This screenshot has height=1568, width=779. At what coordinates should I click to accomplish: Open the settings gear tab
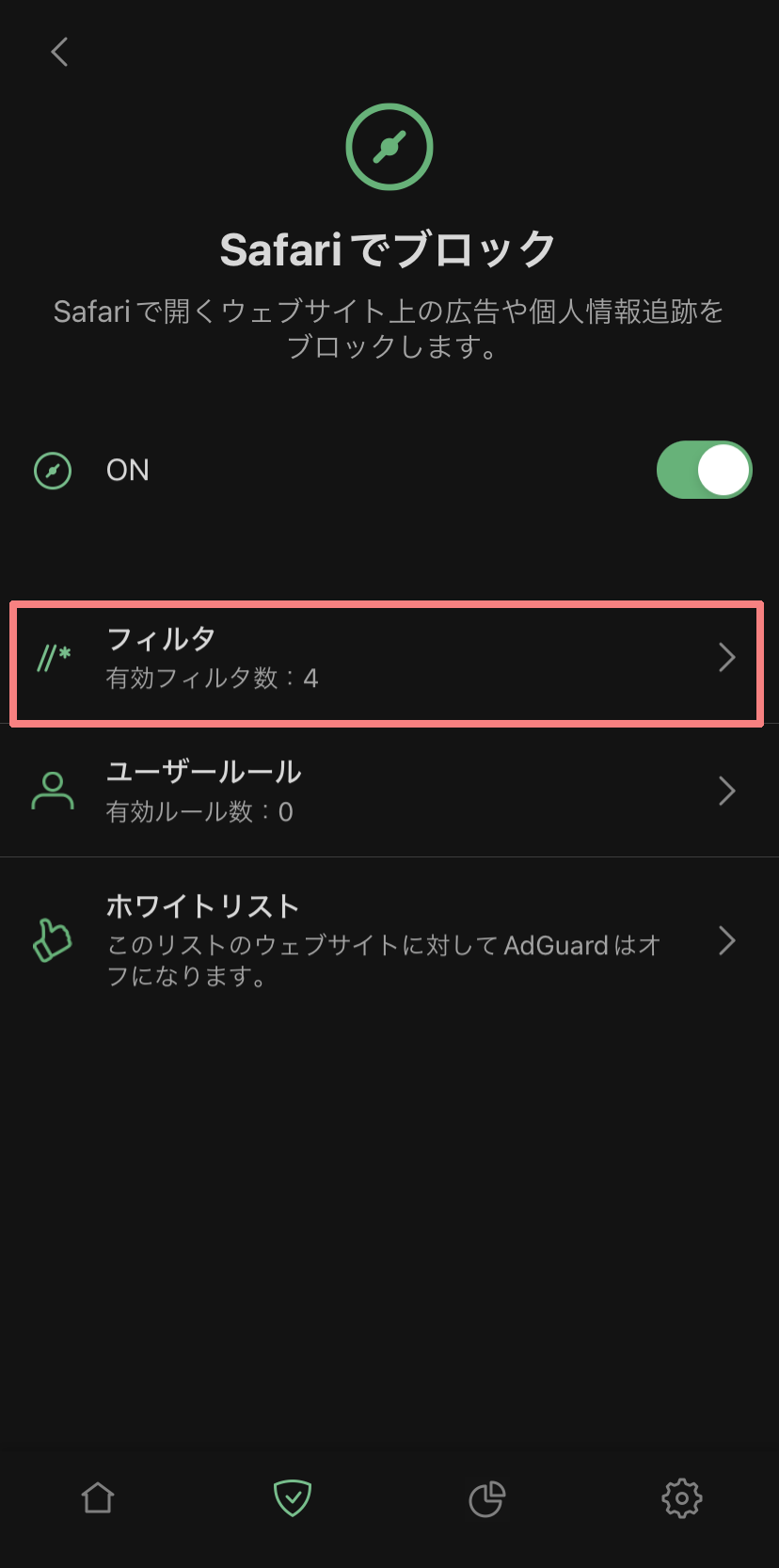(681, 1497)
